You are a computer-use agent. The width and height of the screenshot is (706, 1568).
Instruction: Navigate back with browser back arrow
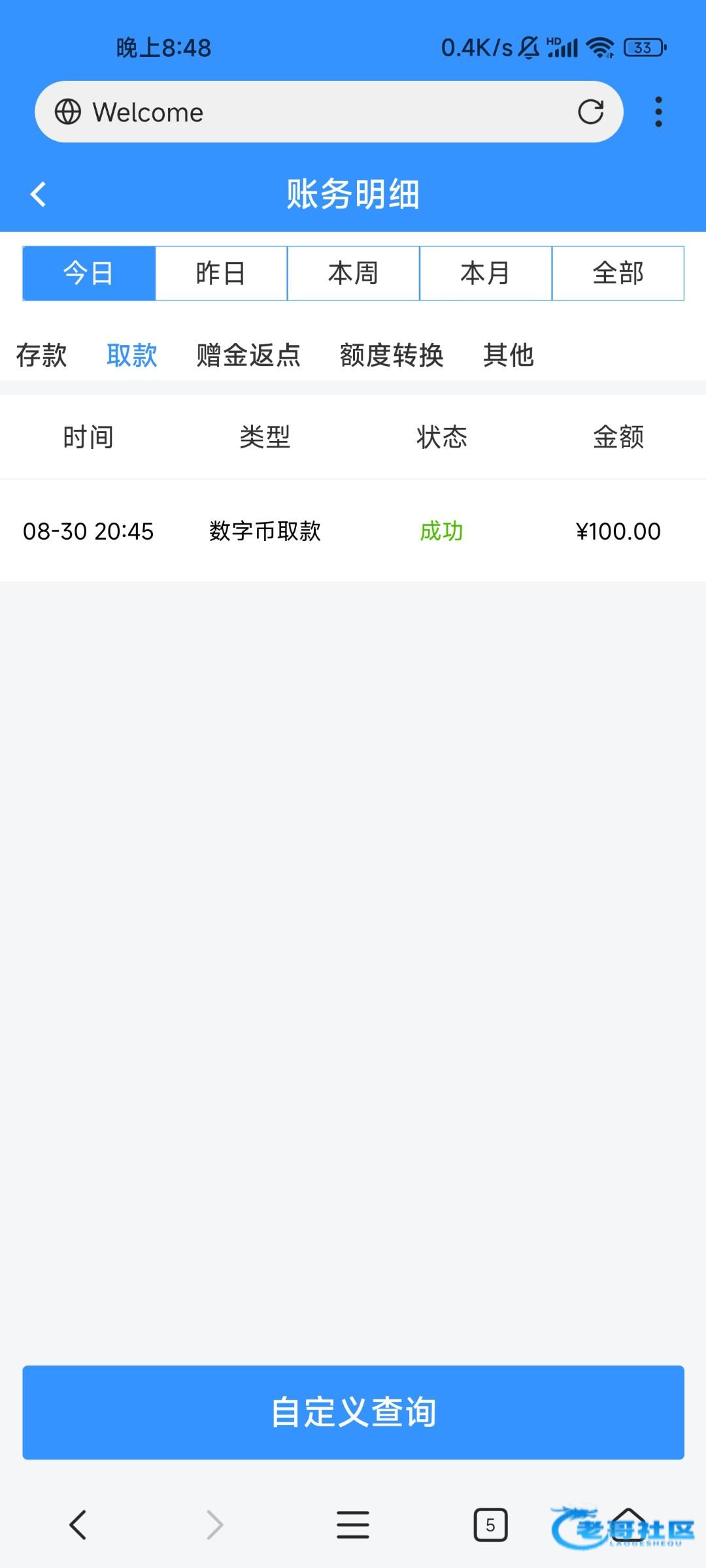pyautogui.click(x=78, y=1525)
